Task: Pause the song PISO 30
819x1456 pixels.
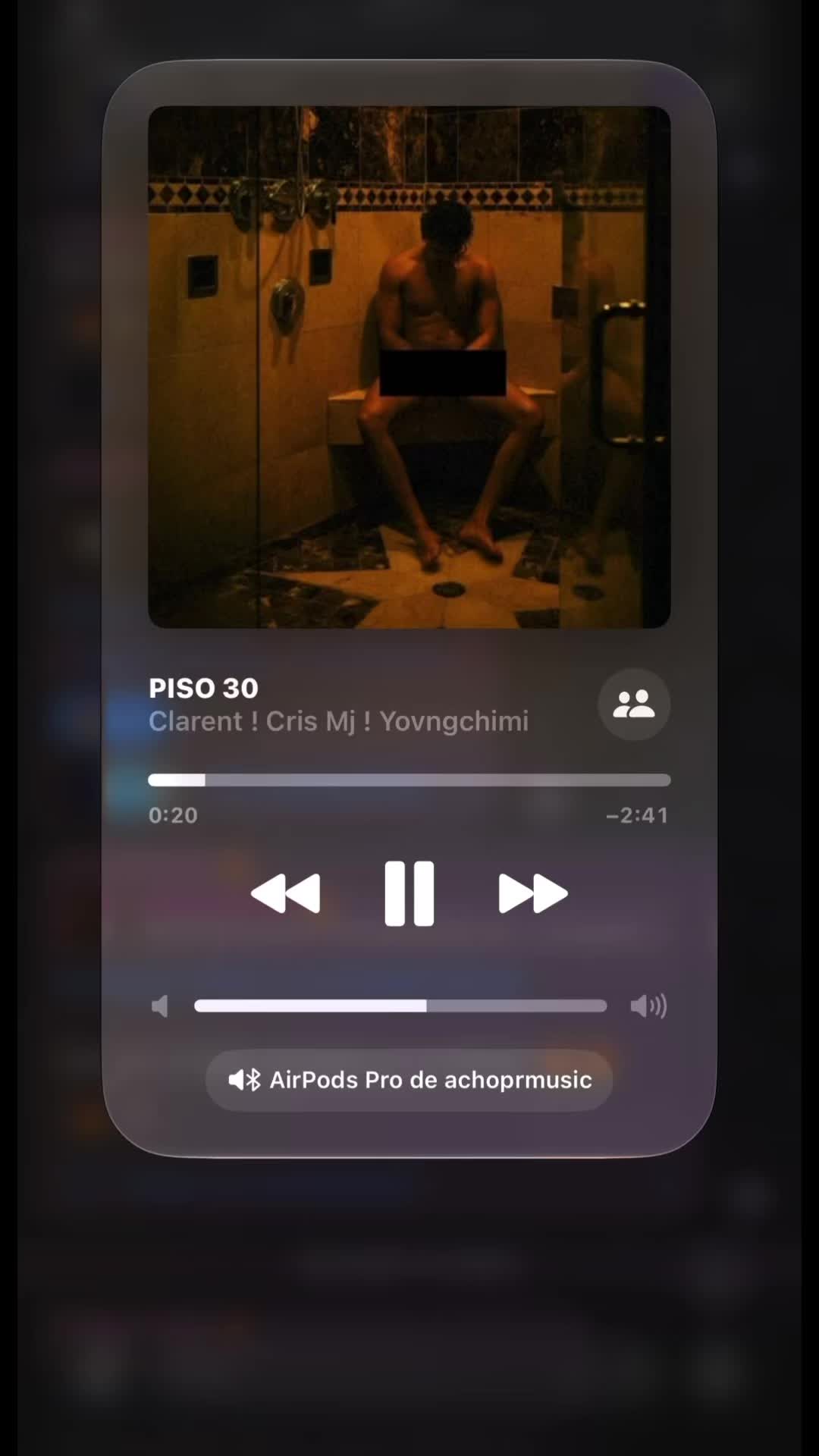Action: coord(409,893)
